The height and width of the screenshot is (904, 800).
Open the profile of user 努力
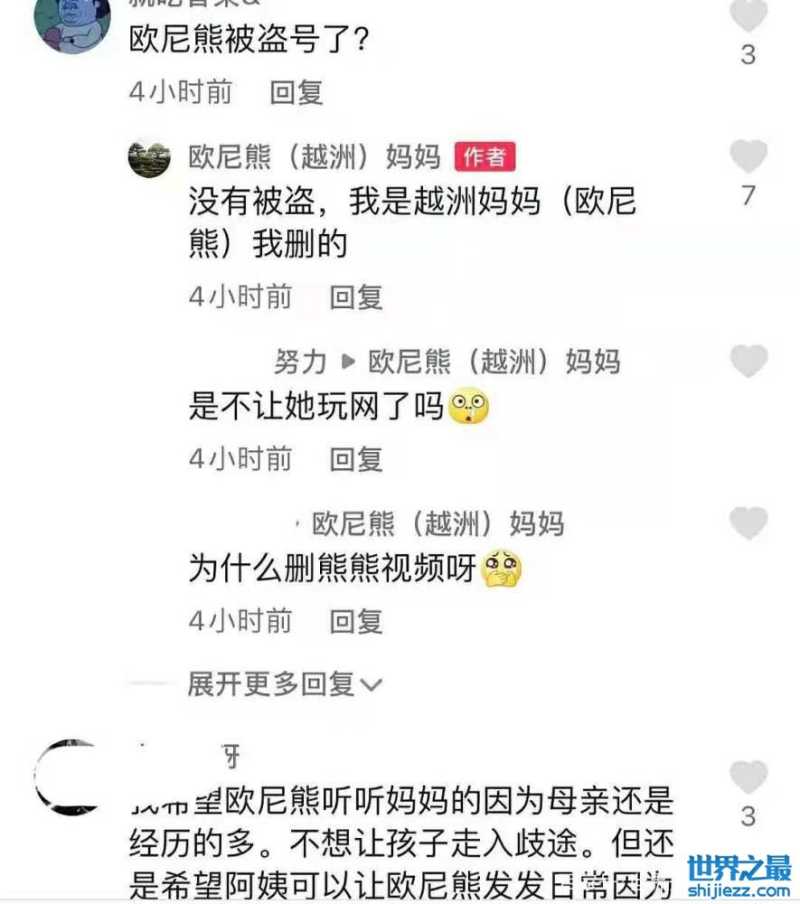pyautogui.click(x=300, y=361)
